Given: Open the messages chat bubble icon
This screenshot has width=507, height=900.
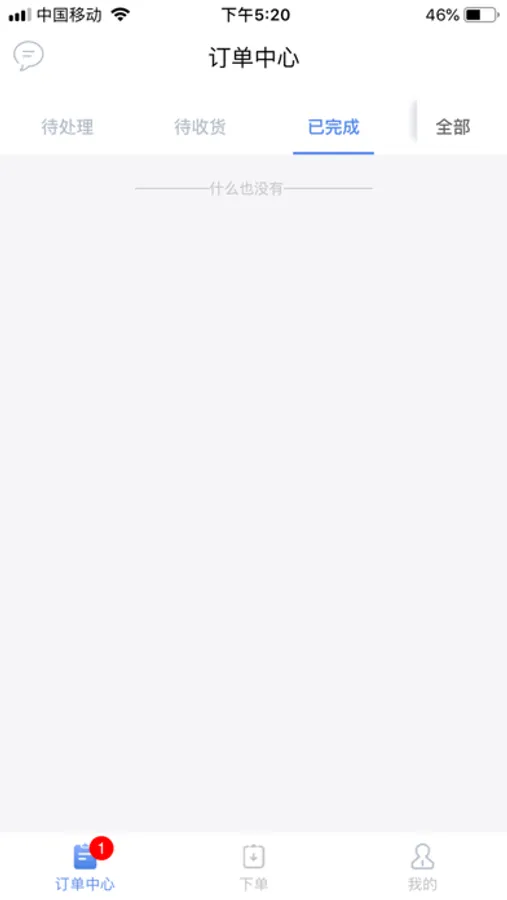Looking at the screenshot, I should [28, 56].
